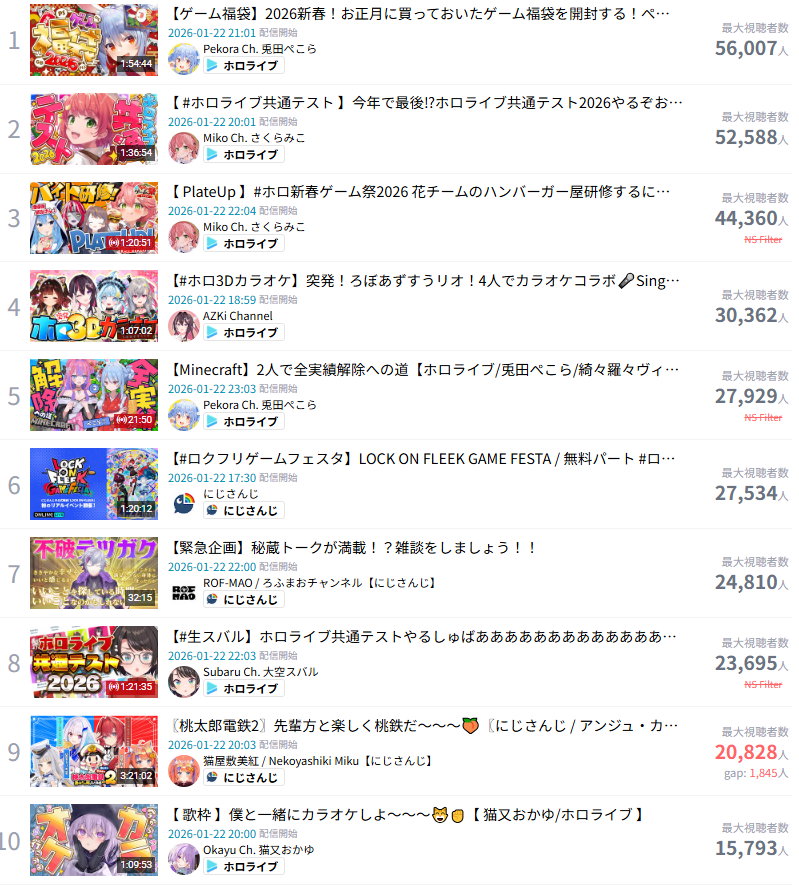Image resolution: width=799 pixels, height=891 pixels.
Task: Tap にじさんじ tag under 猫屋敷美紅 stream
Action: point(244,777)
